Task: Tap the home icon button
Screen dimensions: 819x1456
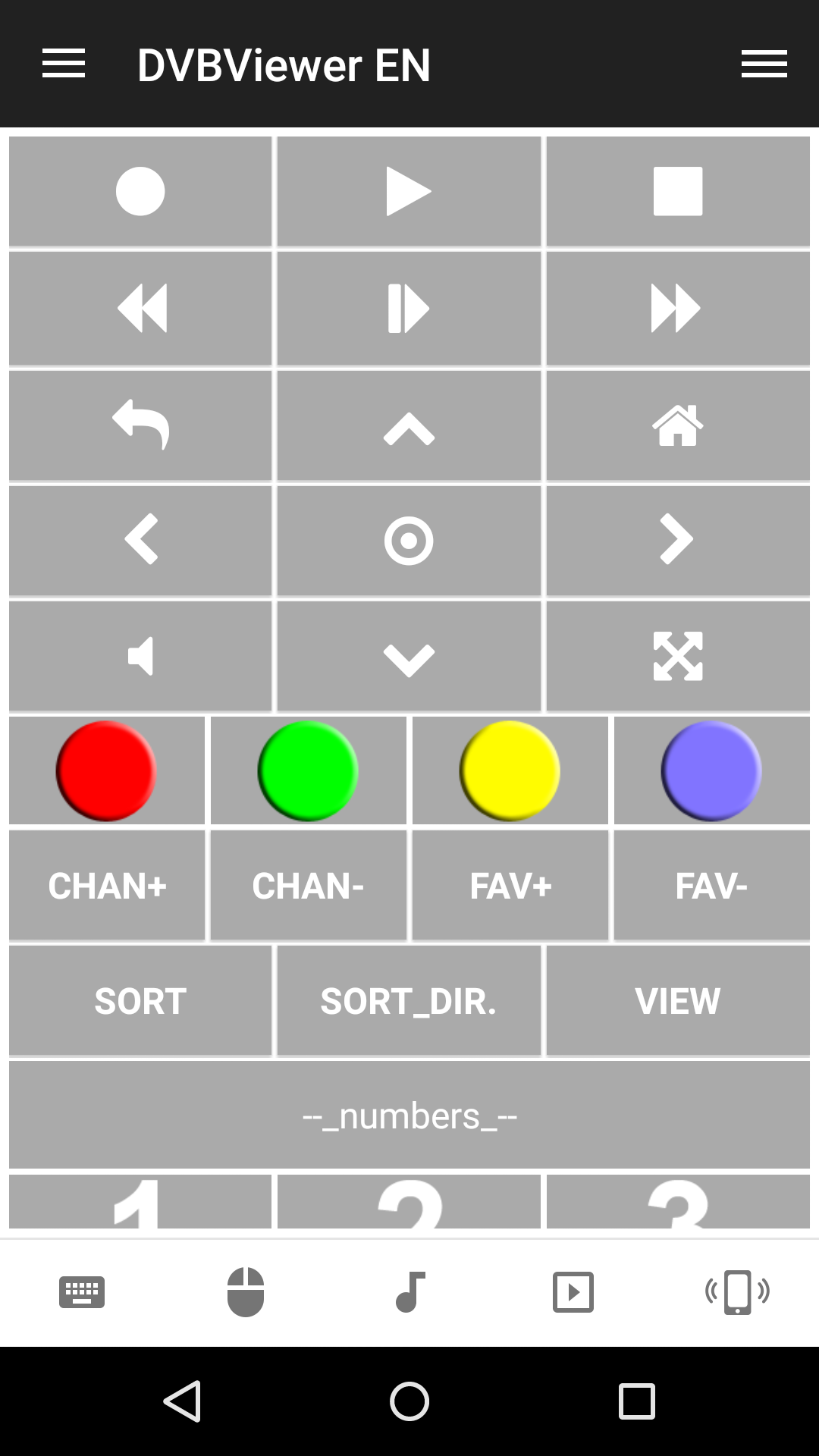Action: tap(678, 425)
